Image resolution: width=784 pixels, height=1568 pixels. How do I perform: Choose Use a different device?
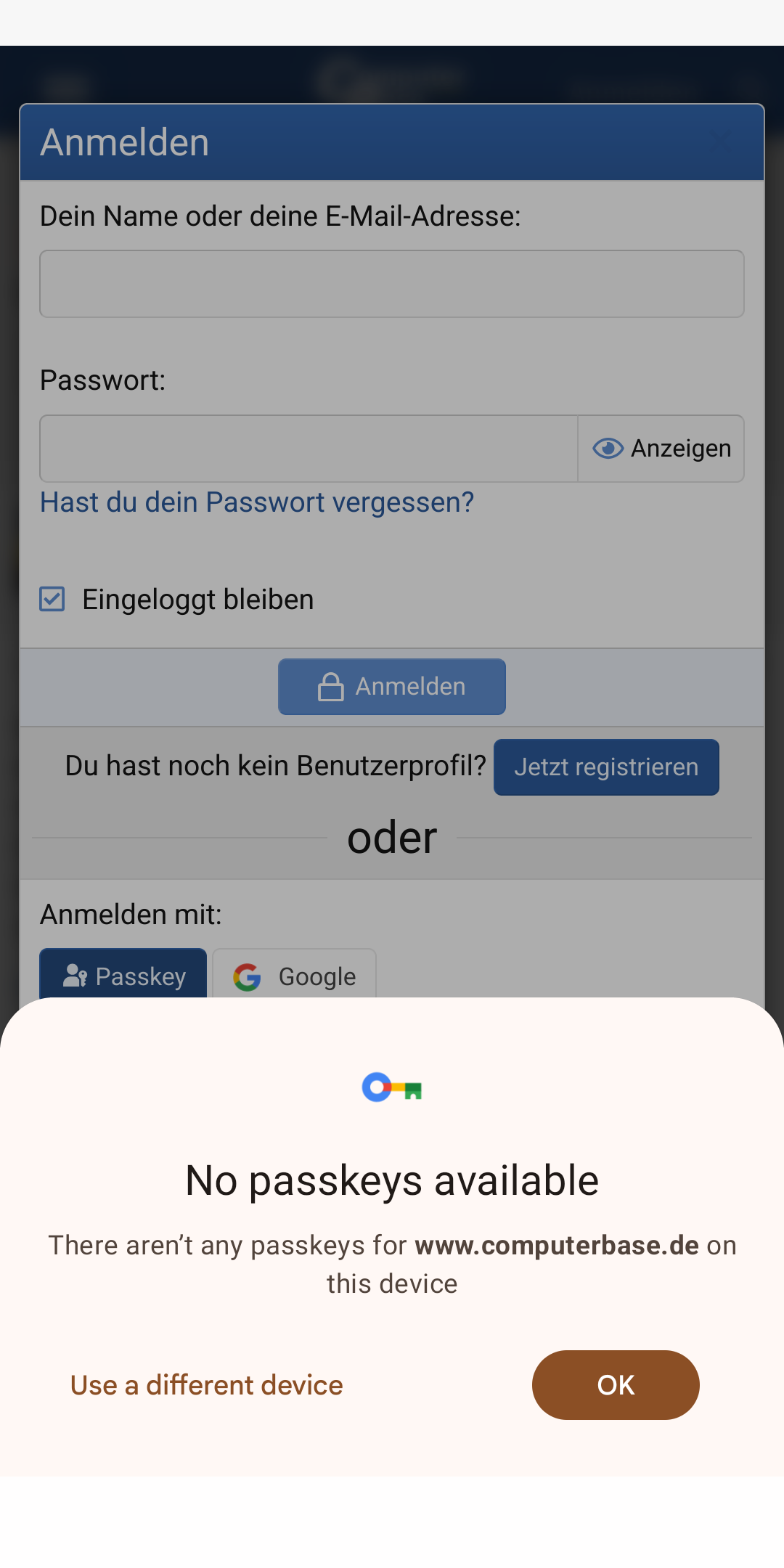(x=205, y=1384)
